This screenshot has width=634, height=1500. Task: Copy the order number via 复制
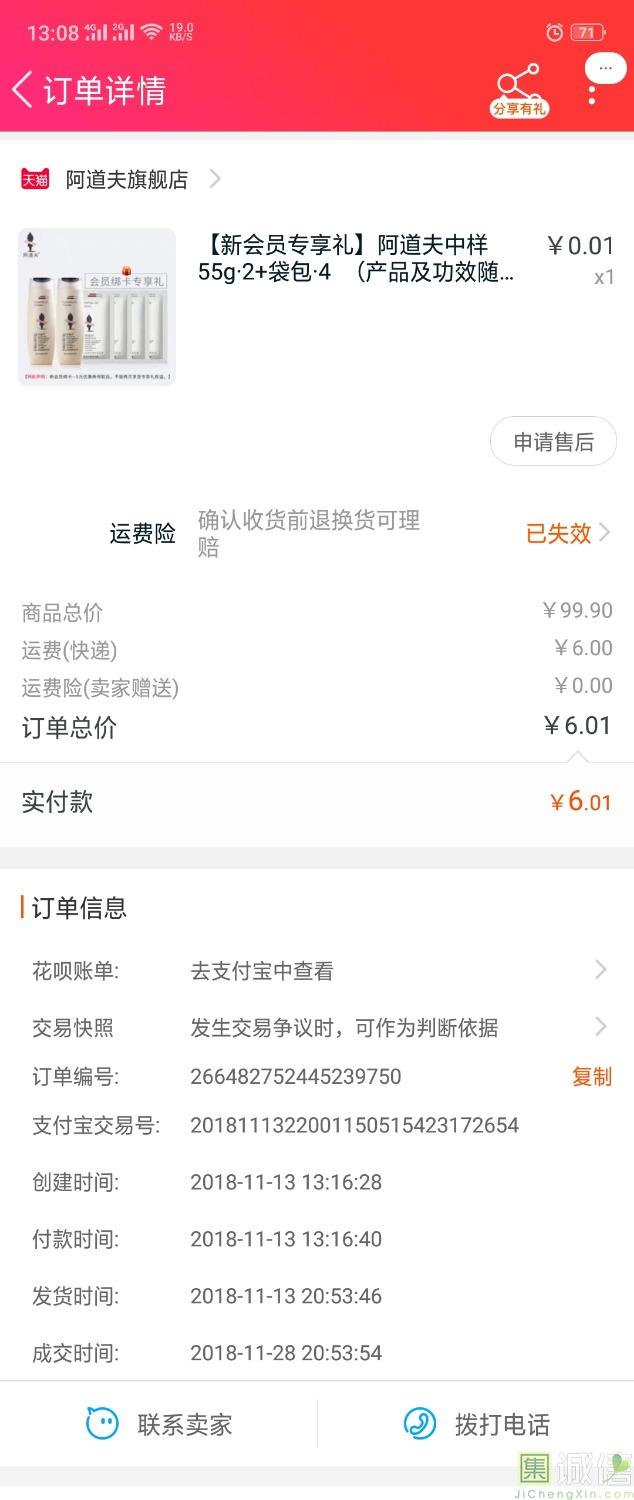click(591, 1076)
